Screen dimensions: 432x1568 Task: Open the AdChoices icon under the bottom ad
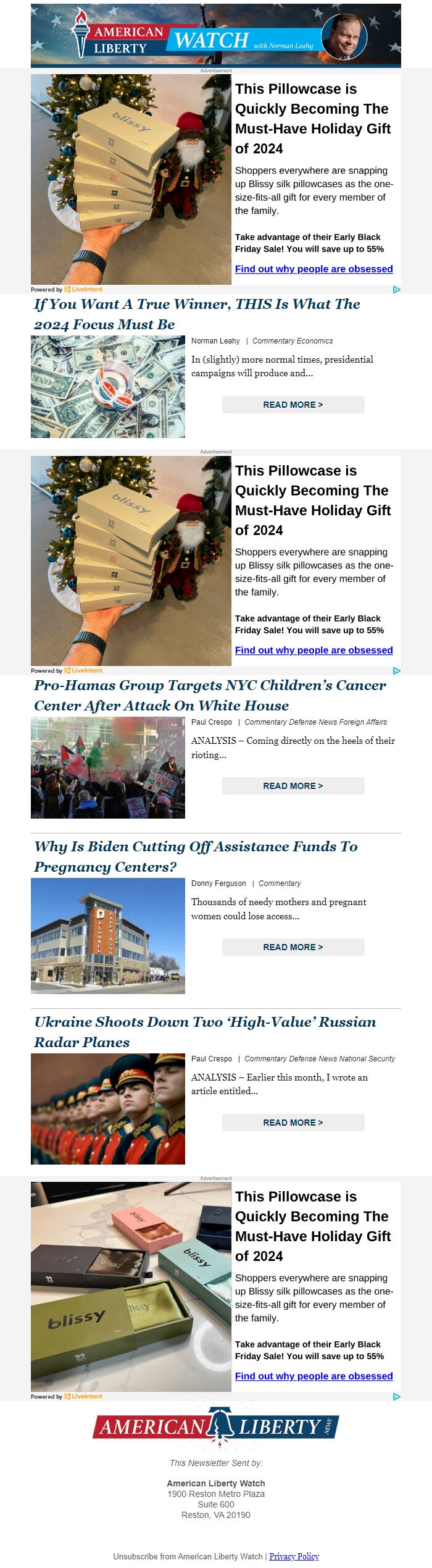pyautogui.click(x=396, y=1396)
